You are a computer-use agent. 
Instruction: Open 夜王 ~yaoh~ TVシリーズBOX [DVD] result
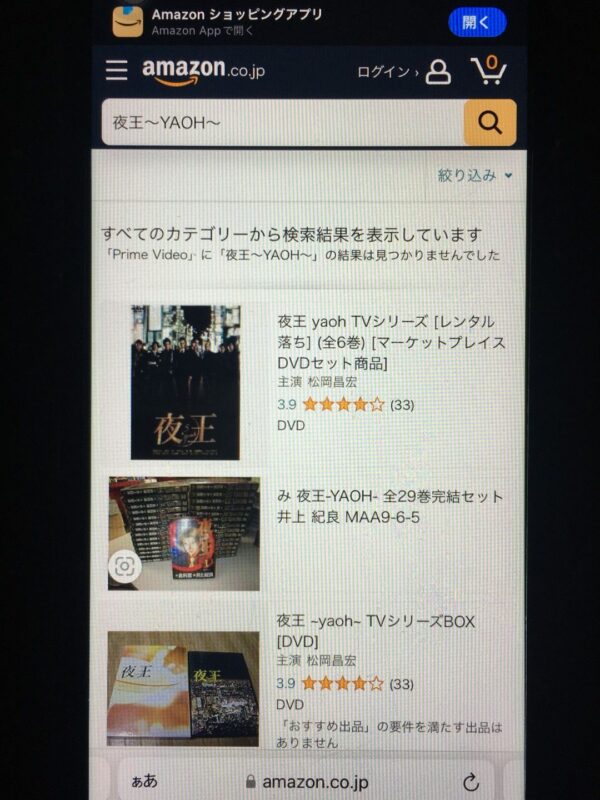375,632
